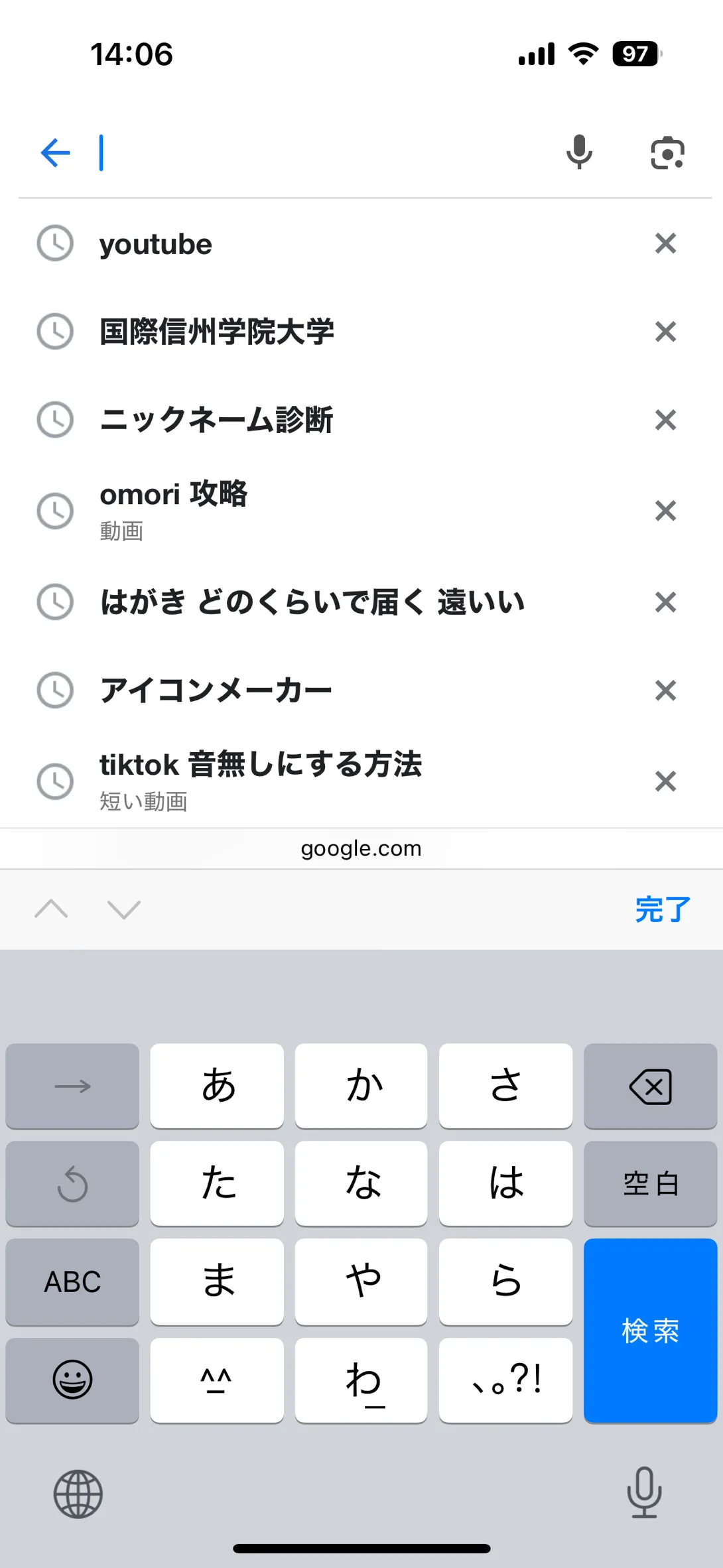Delete the アイコンメーカー history entry
Image resolution: width=723 pixels, height=1568 pixels.
coord(665,690)
